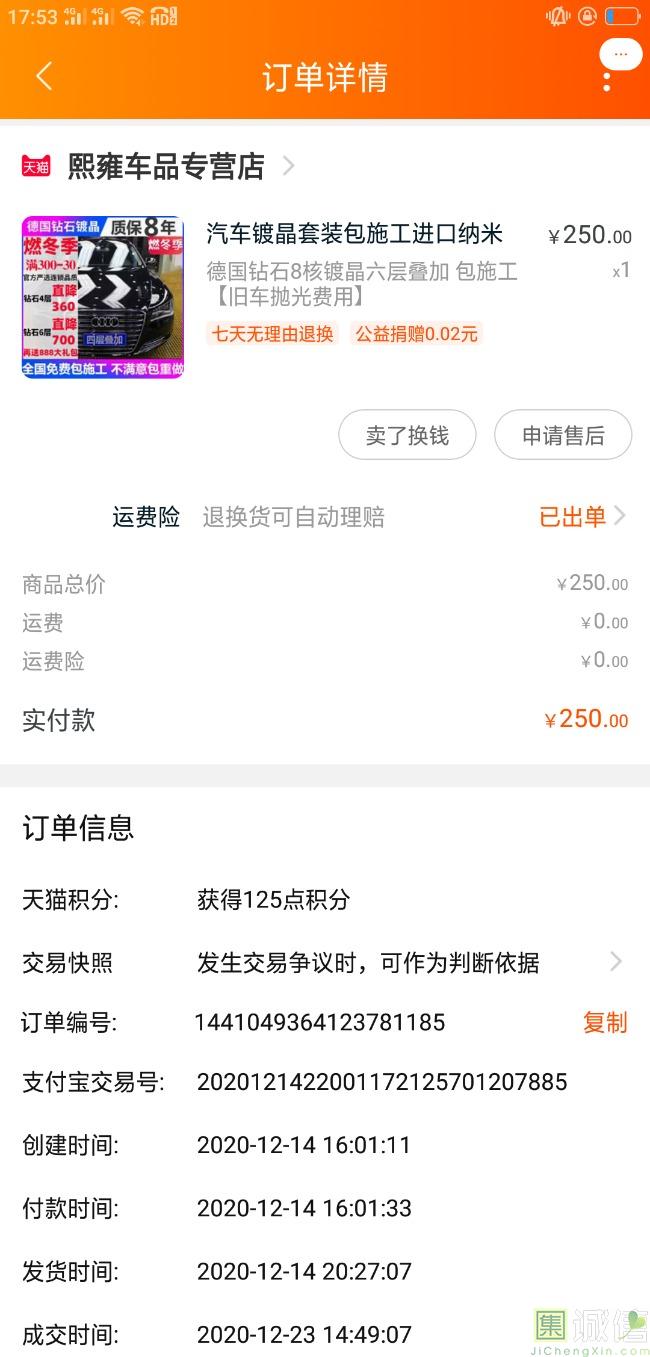Copy the order number with 复制
Viewport: 650px width, 1357px height.
point(604,1023)
